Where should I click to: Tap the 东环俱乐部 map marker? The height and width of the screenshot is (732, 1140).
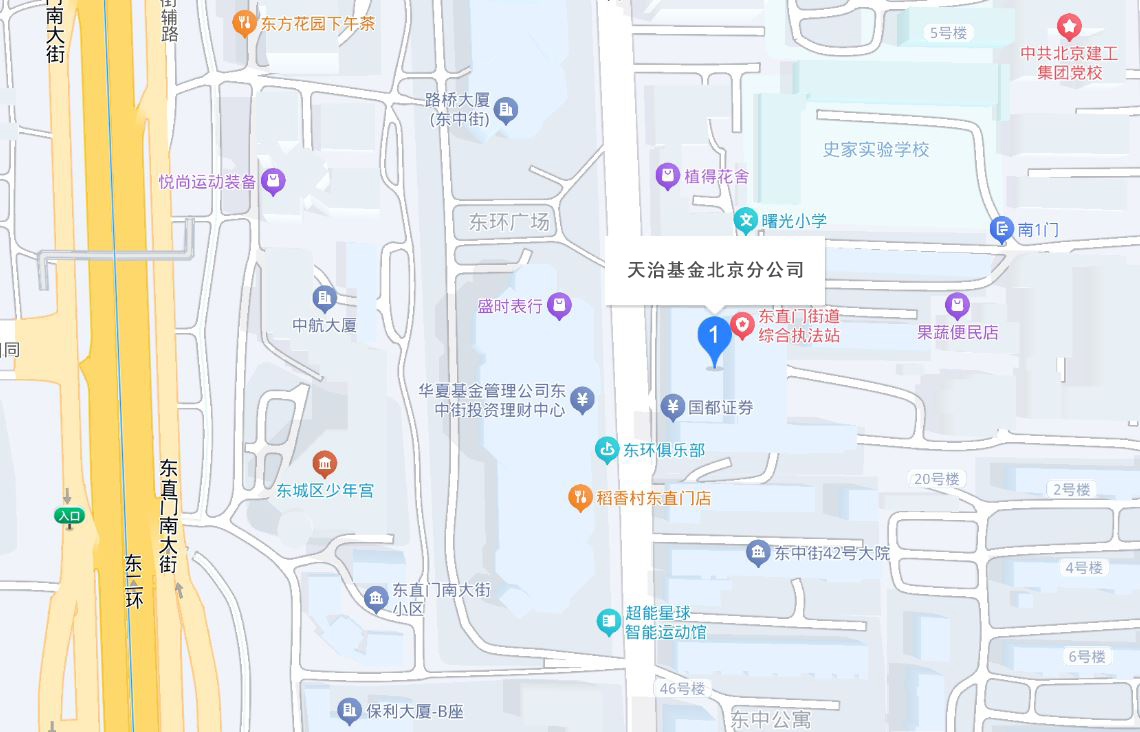click(607, 450)
